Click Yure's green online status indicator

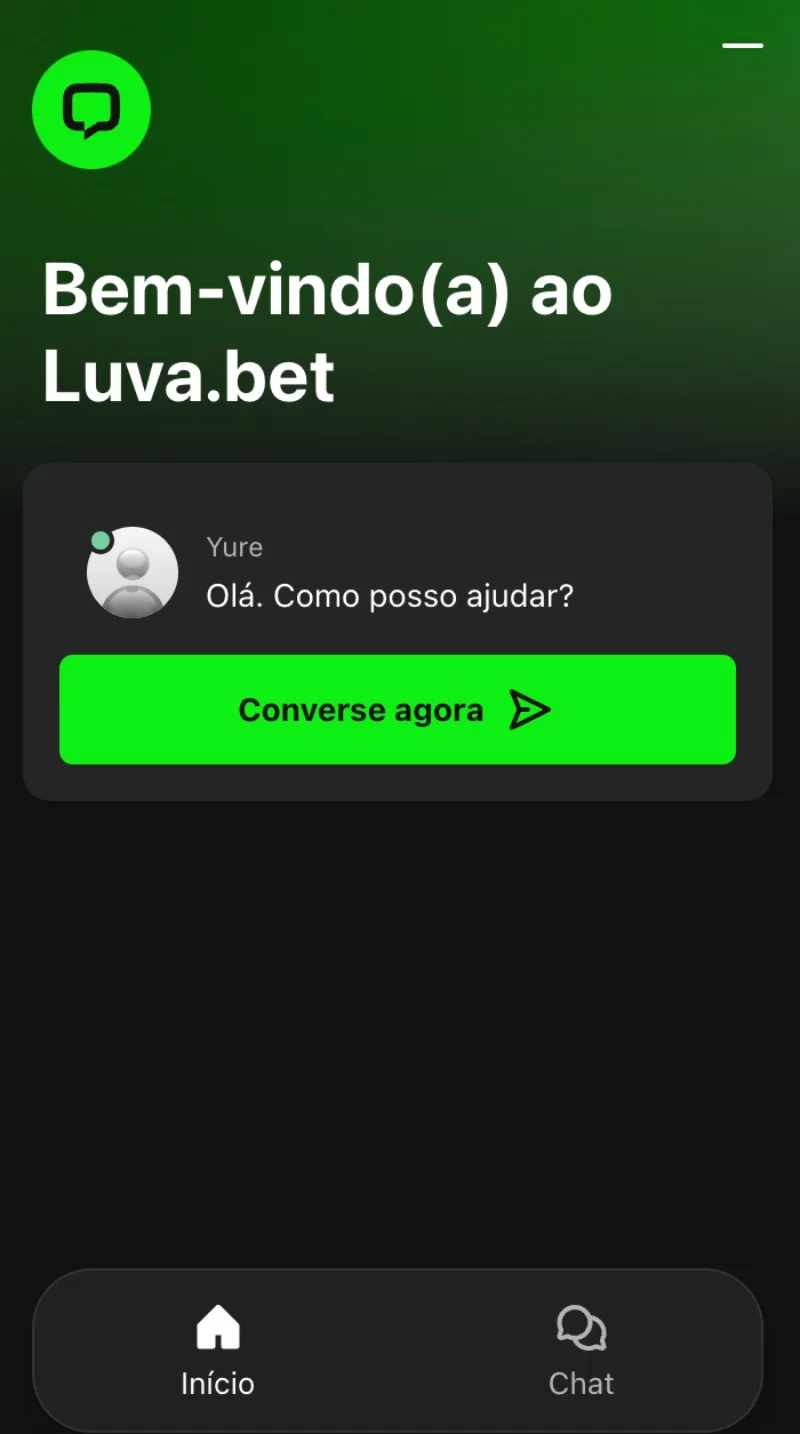point(100,539)
